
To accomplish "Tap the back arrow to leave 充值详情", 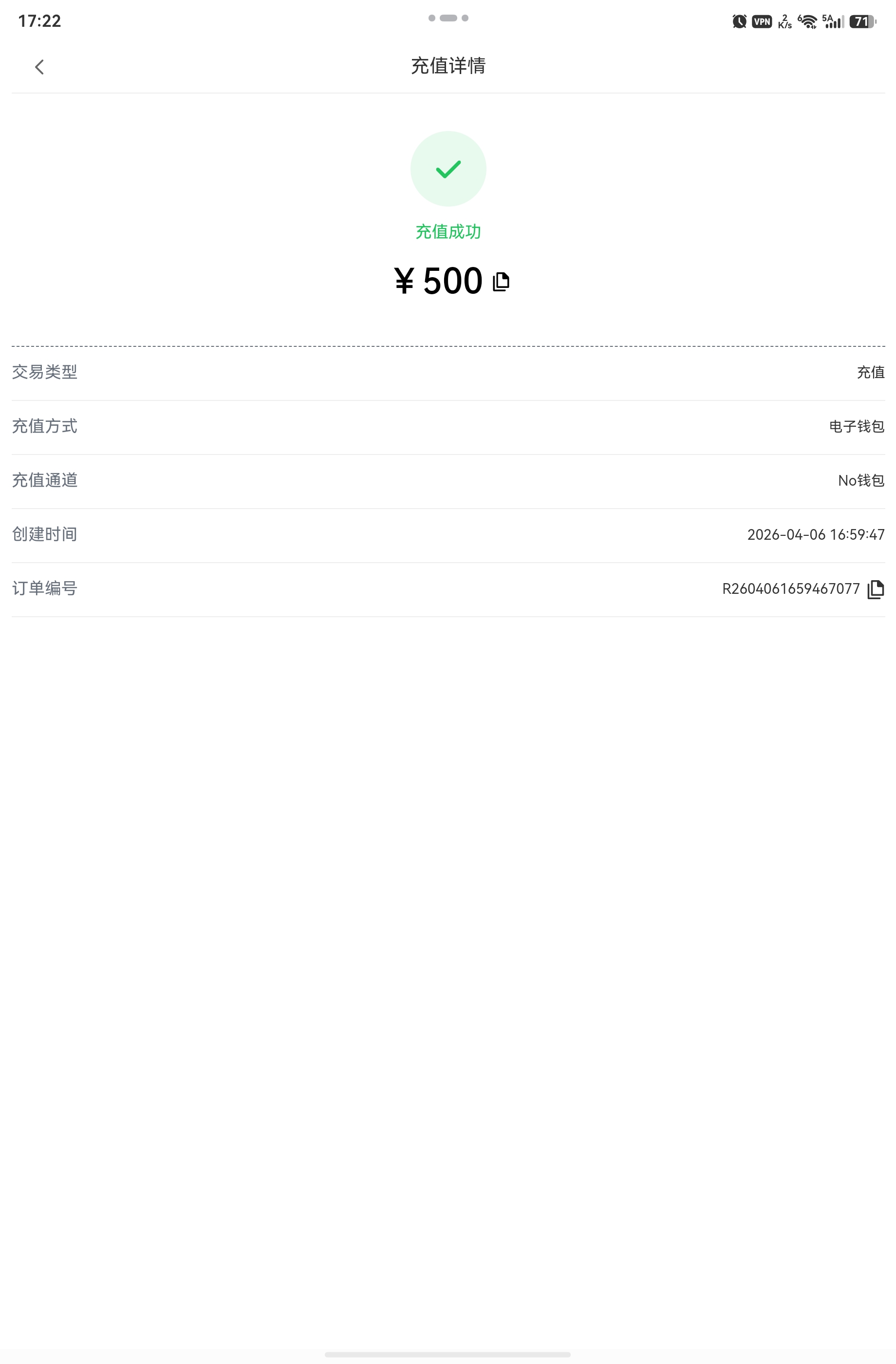I will [39, 66].
